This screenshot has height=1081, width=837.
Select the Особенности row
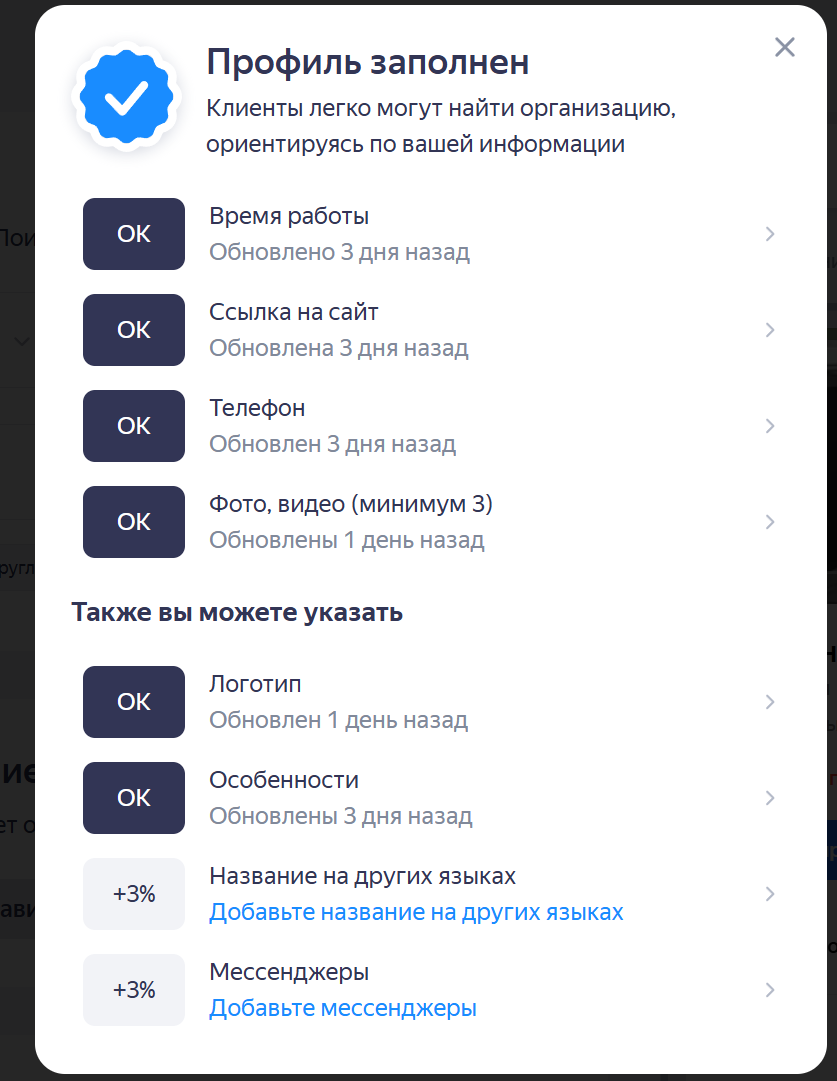[x=430, y=798]
